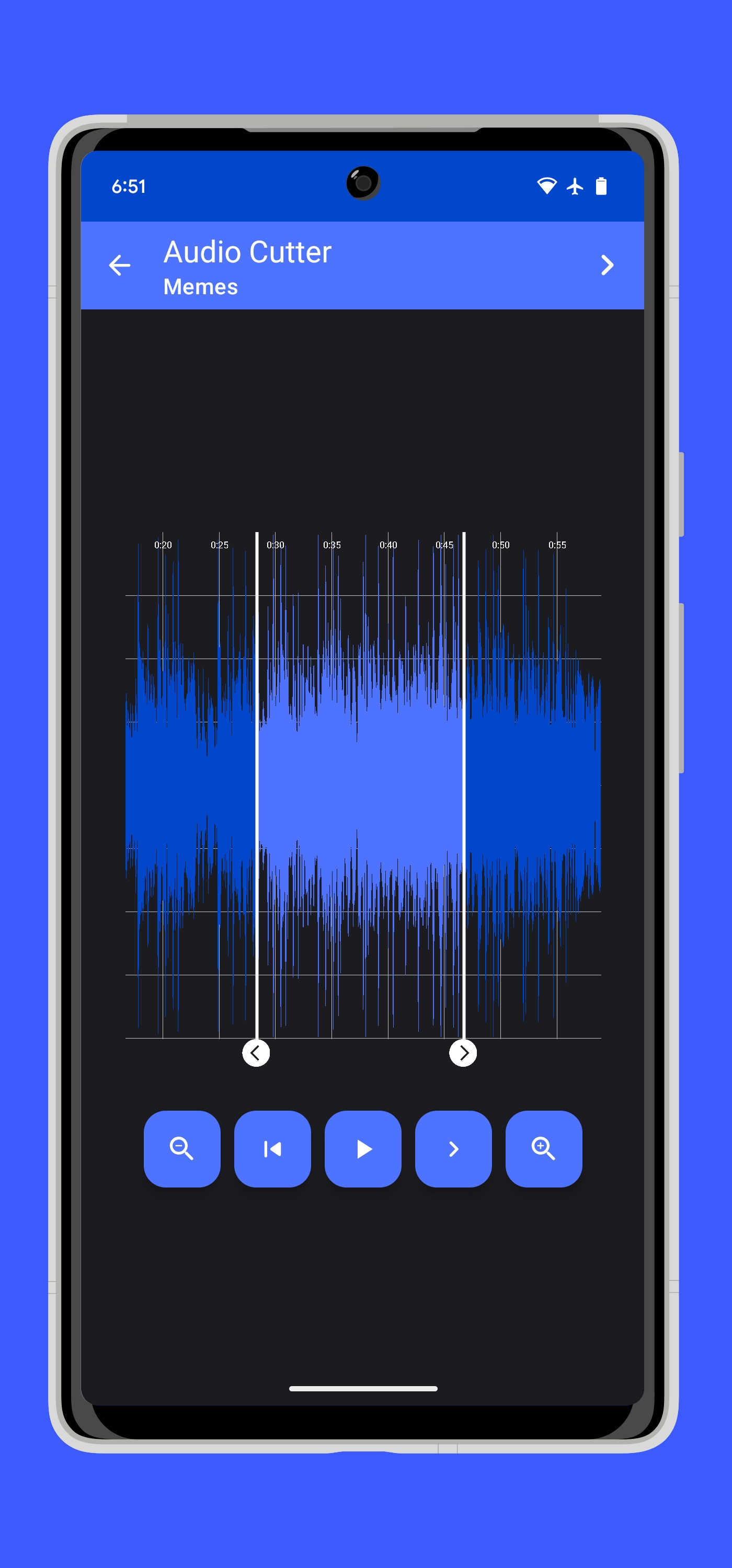Zoom out of the waveform
Viewport: 732px width, 1568px height.
click(181, 1149)
